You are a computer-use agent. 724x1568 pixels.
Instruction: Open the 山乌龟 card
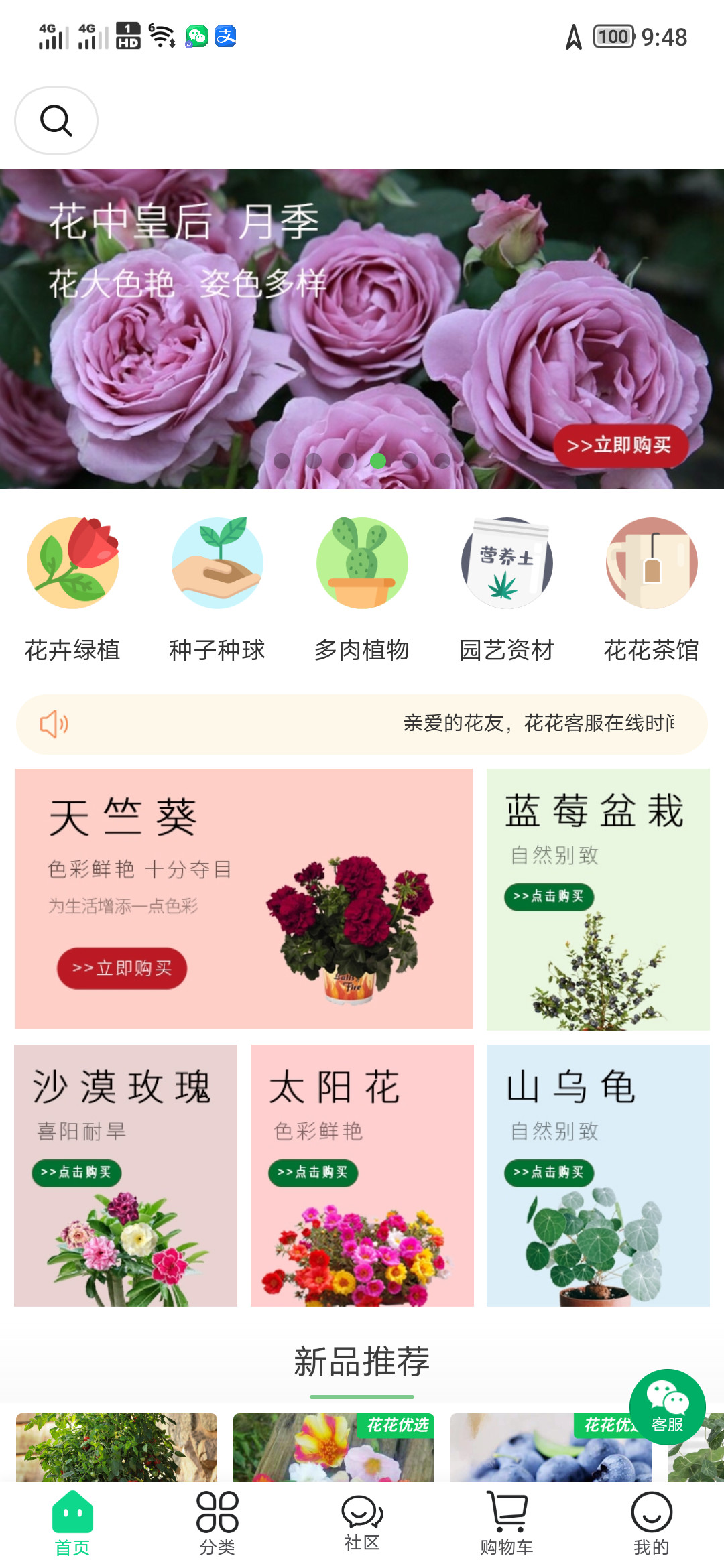(598, 1175)
